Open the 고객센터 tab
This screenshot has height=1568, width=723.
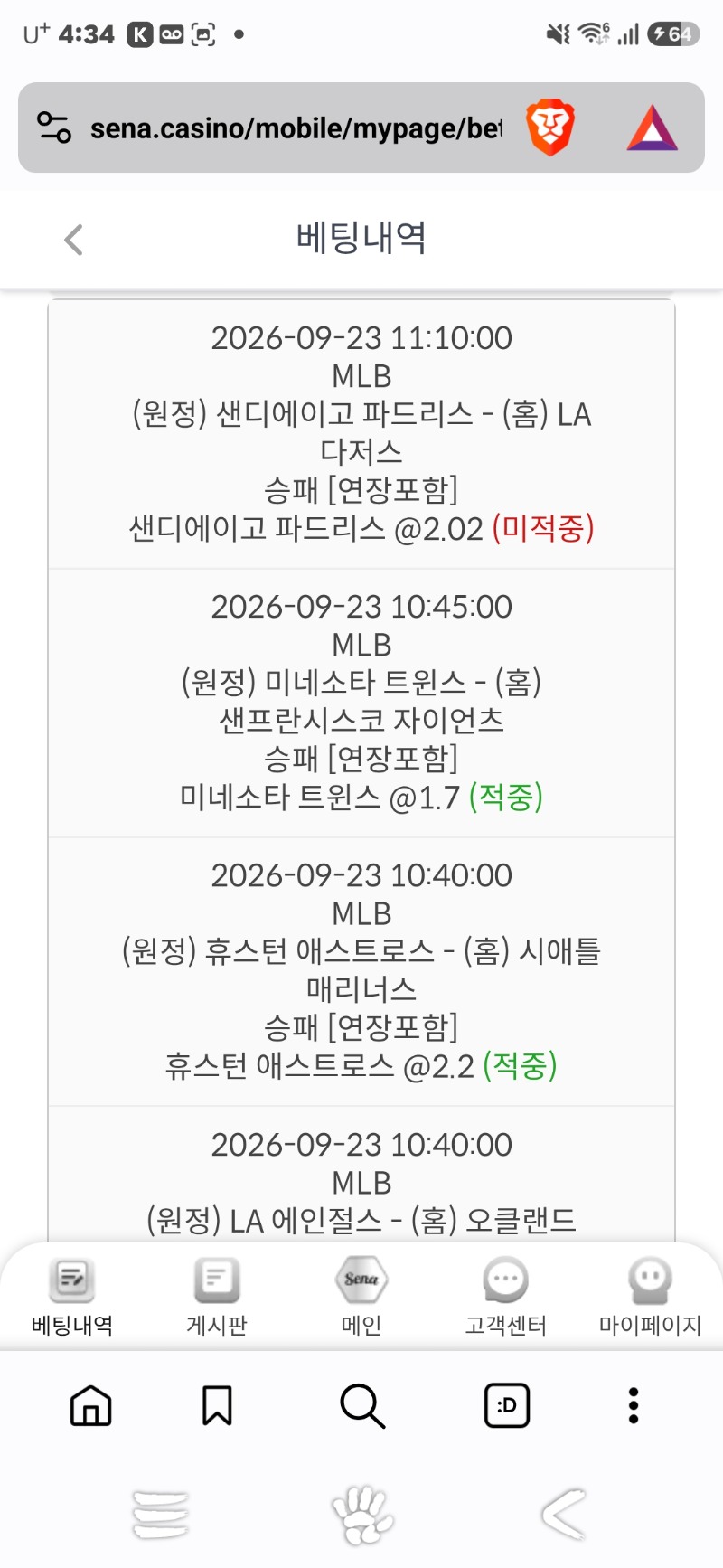[506, 1297]
